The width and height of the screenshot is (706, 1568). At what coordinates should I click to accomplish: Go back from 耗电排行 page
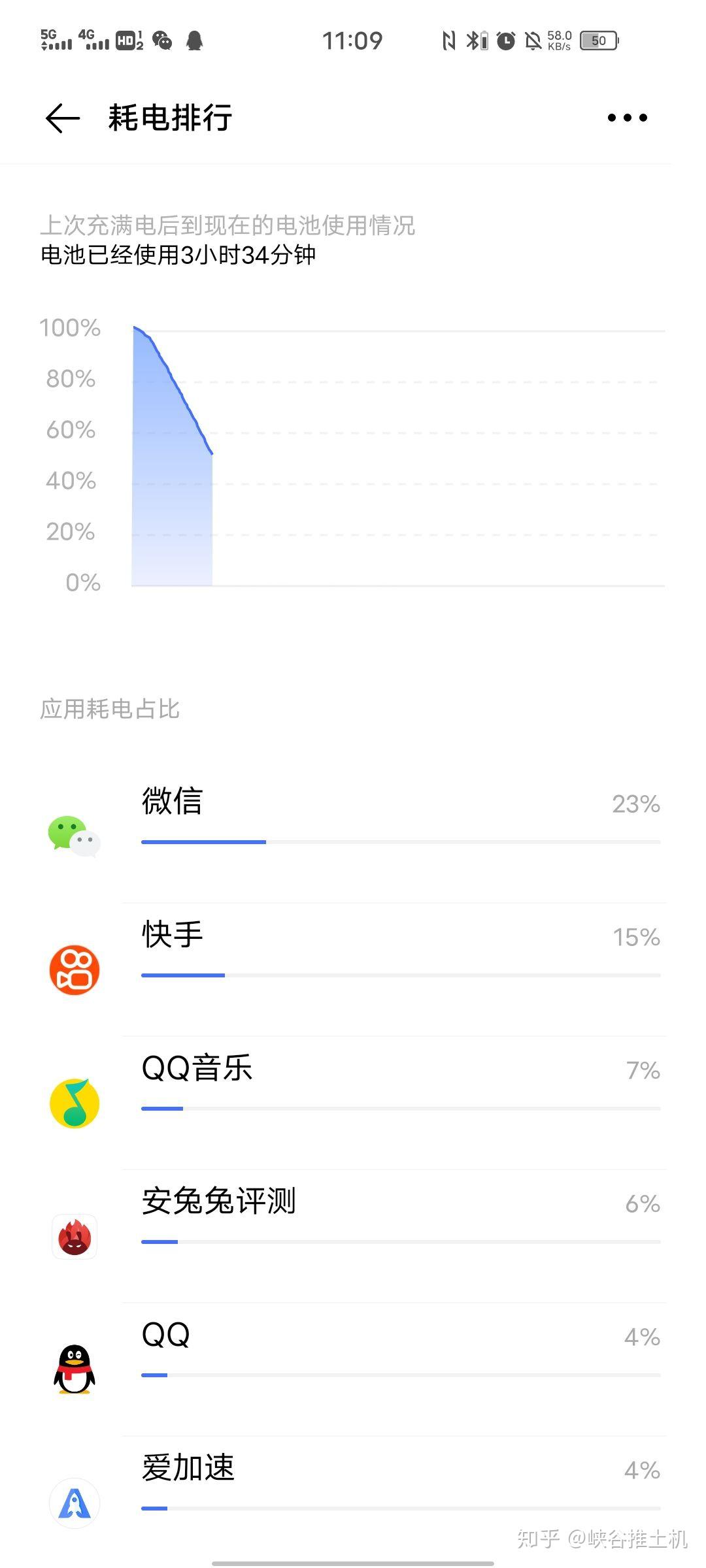(63, 118)
